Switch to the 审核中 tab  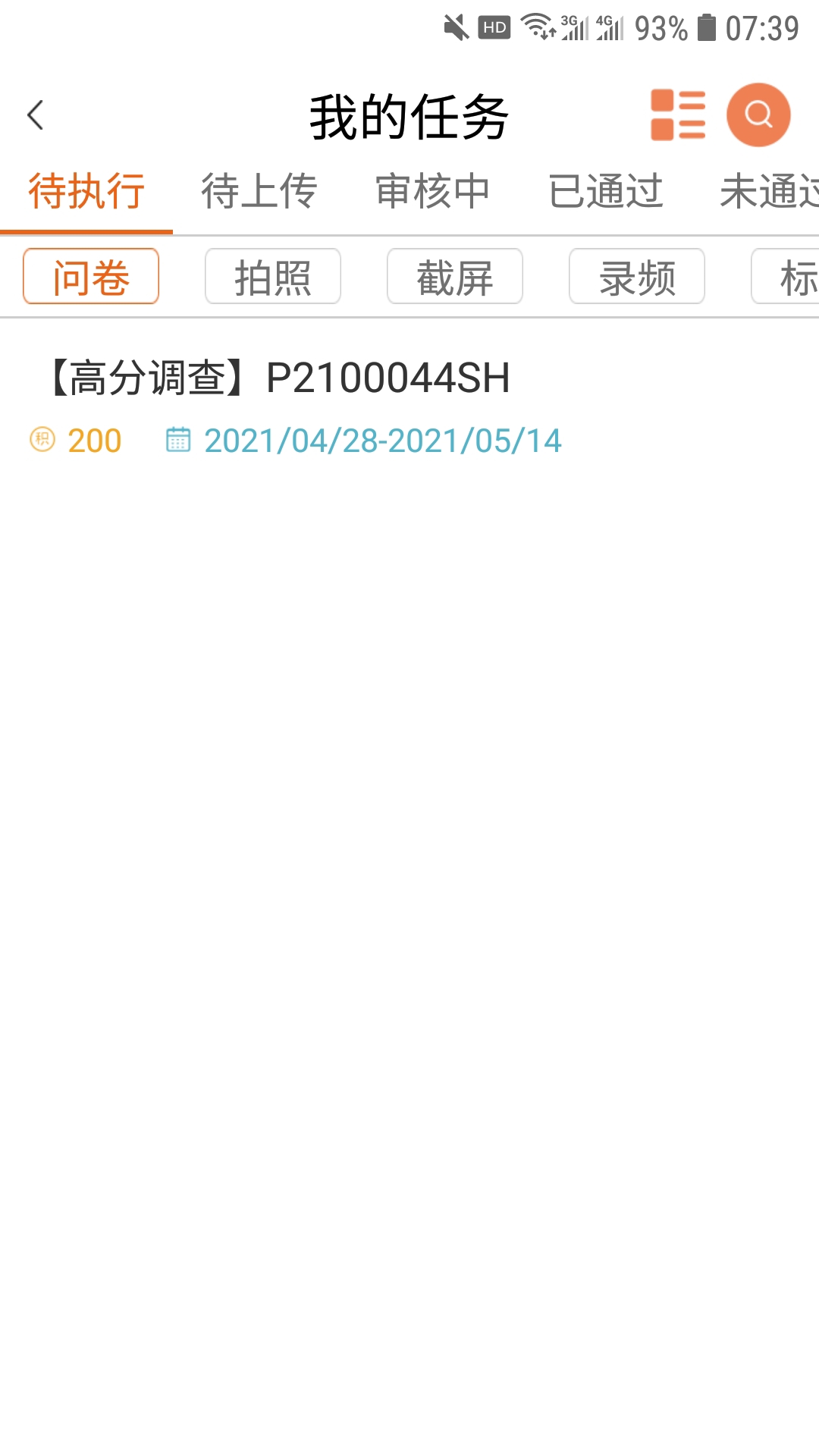pyautogui.click(x=432, y=191)
